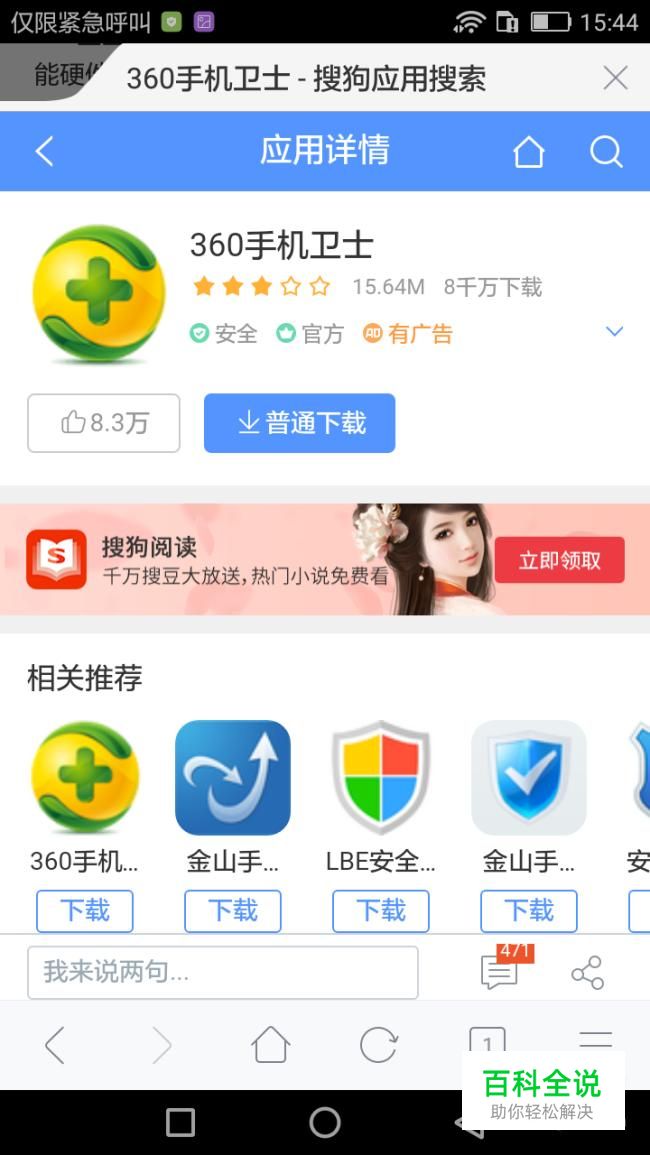Like the app with 8.3万 button
Viewport: 650px width, 1155px height.
coord(104,423)
